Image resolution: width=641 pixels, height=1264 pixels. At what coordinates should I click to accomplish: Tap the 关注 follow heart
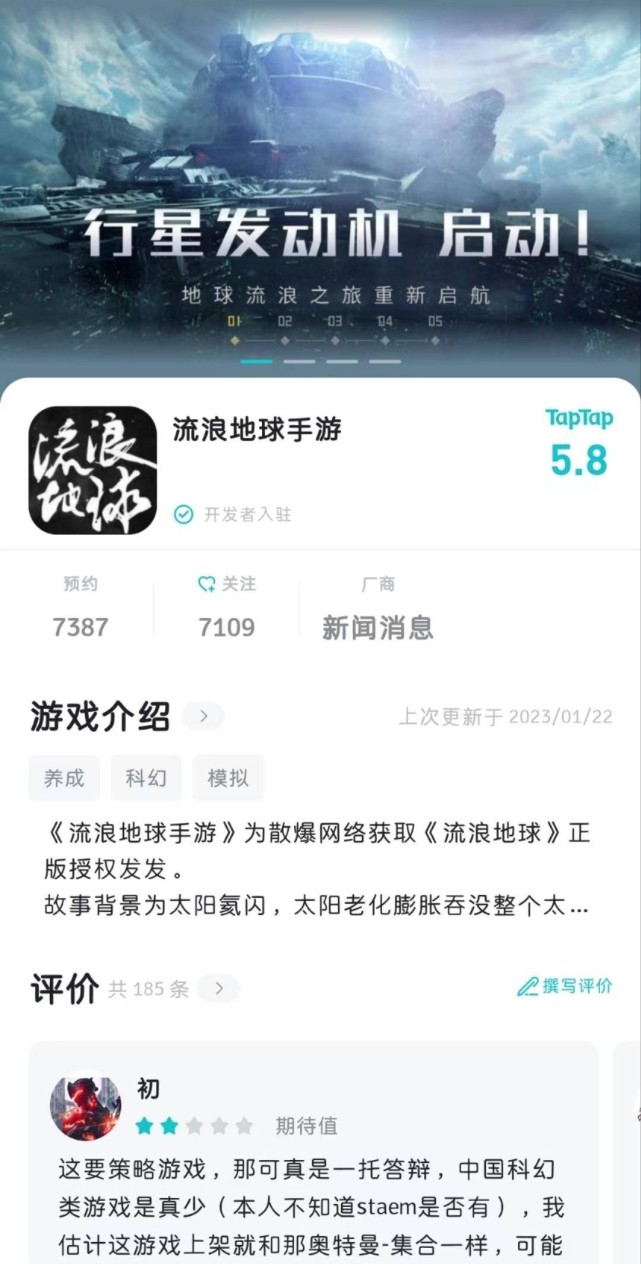(x=207, y=584)
